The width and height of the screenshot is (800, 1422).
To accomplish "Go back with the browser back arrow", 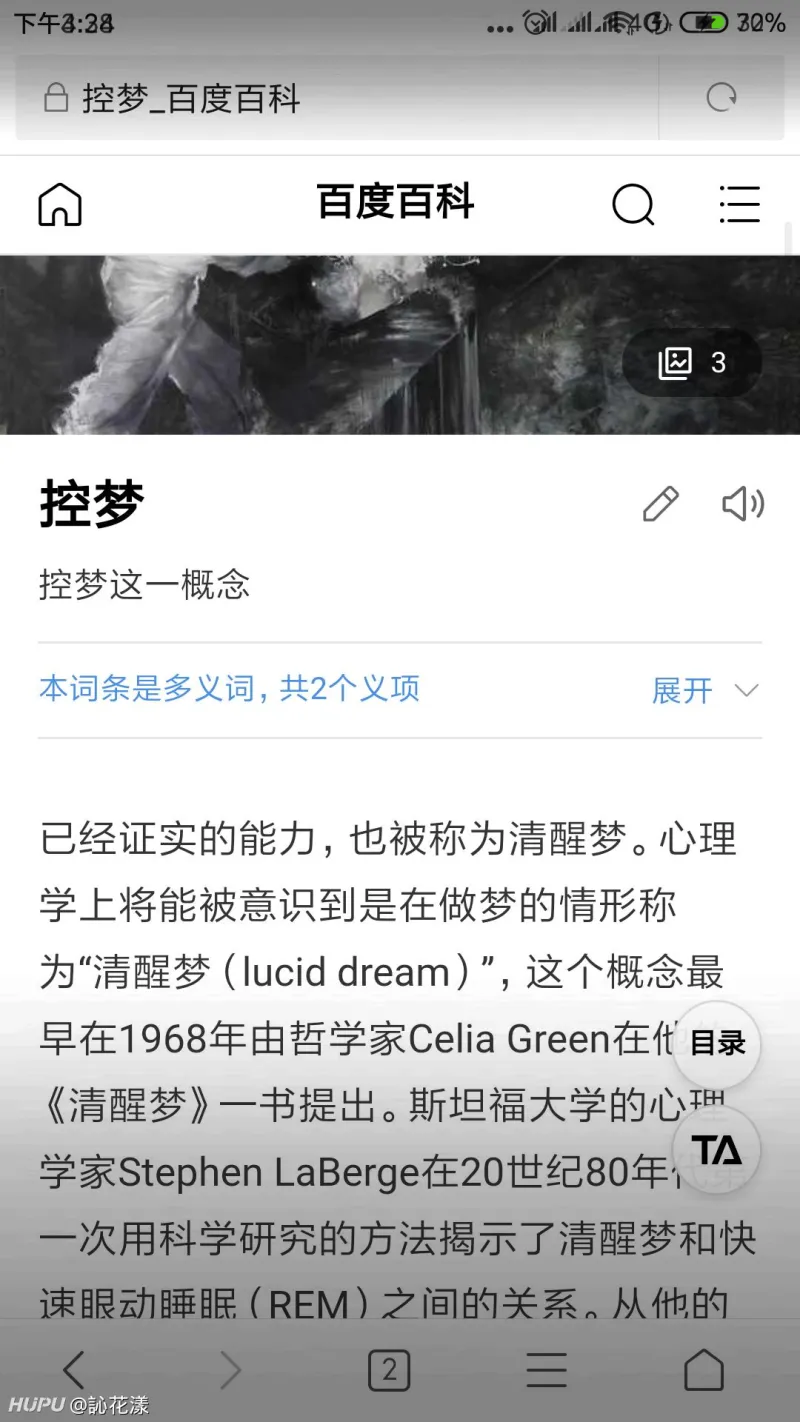I will [74, 1370].
